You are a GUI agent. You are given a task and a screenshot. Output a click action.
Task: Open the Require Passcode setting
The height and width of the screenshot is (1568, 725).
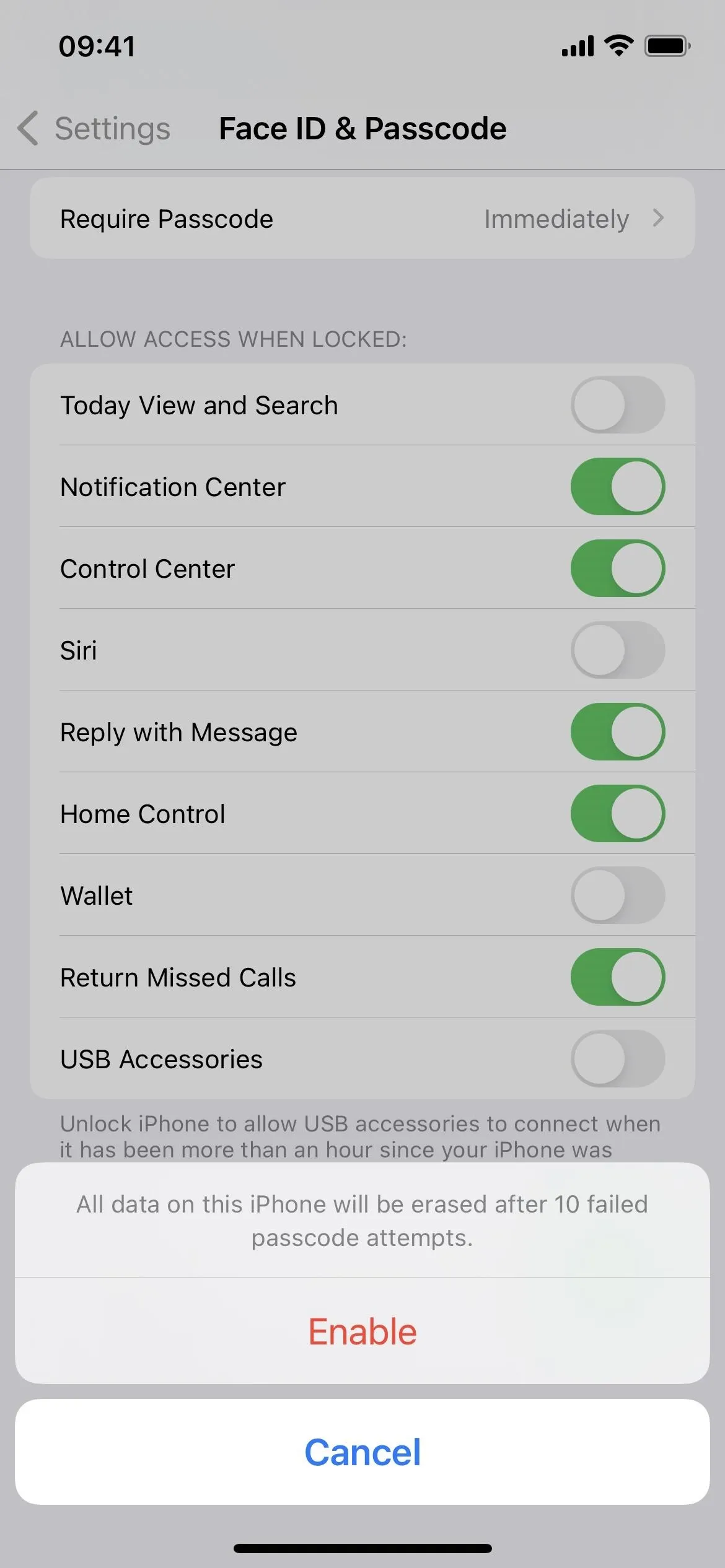[x=362, y=219]
